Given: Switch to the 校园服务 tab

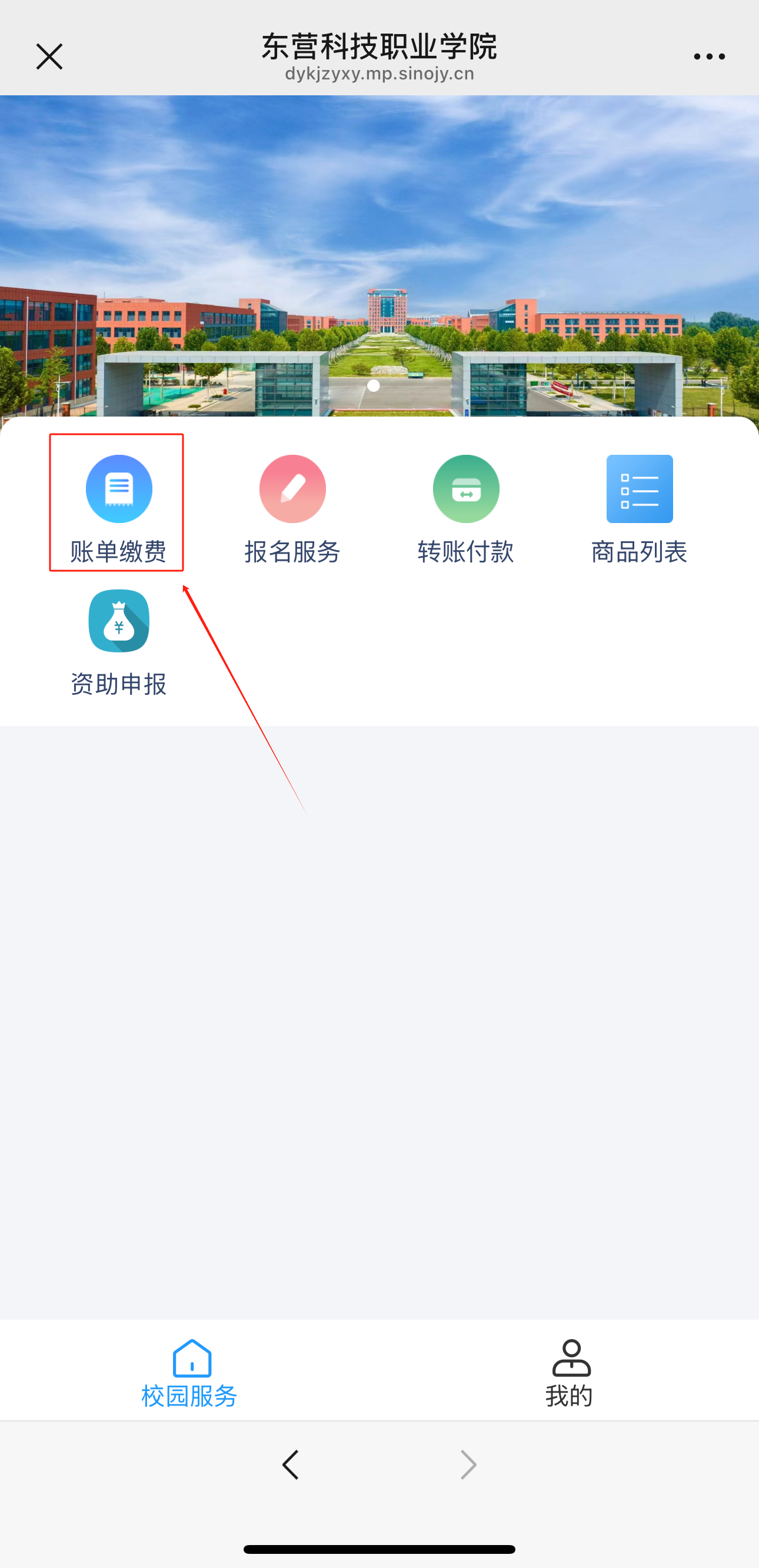Looking at the screenshot, I should (191, 1372).
